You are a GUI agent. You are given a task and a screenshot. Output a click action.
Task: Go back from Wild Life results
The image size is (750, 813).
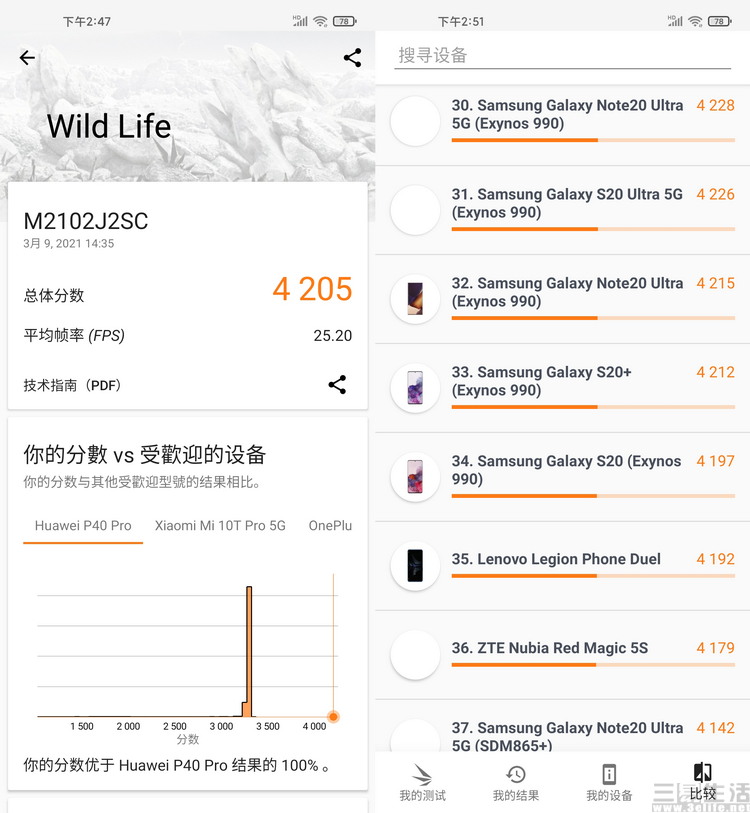(27, 58)
